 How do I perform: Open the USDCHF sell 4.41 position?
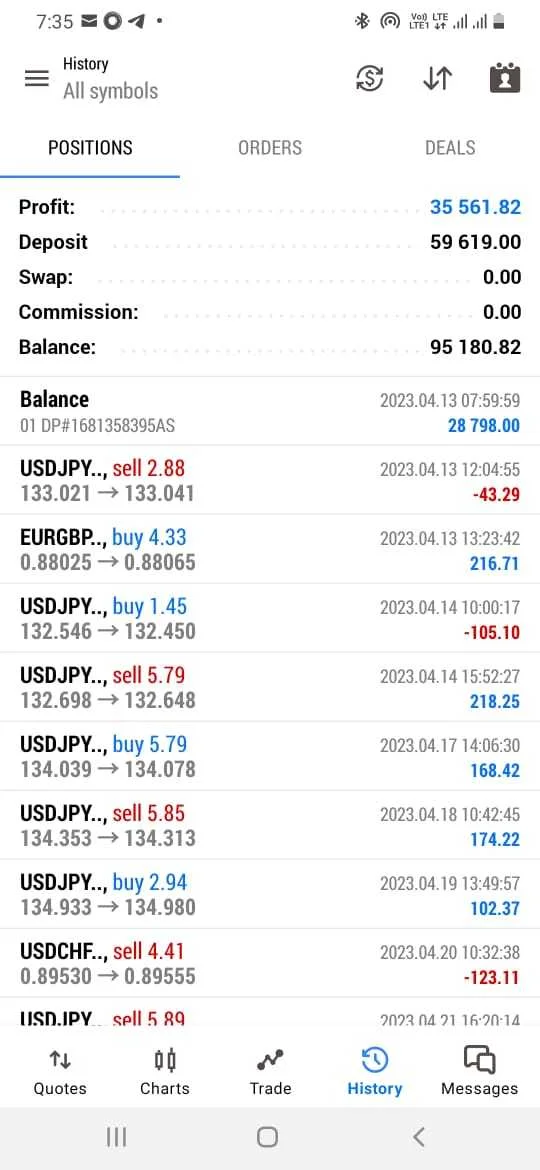coord(270,963)
